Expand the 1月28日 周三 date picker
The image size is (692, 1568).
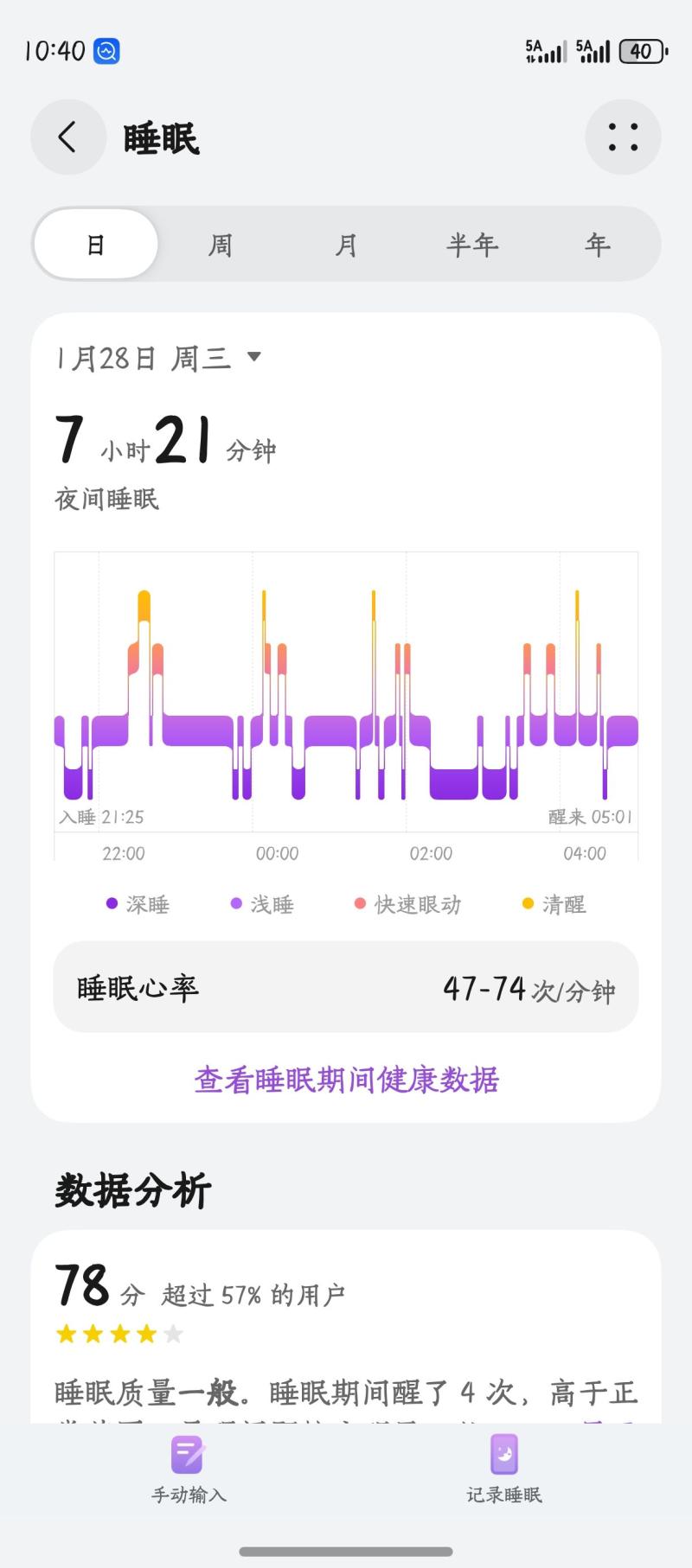[x=159, y=358]
